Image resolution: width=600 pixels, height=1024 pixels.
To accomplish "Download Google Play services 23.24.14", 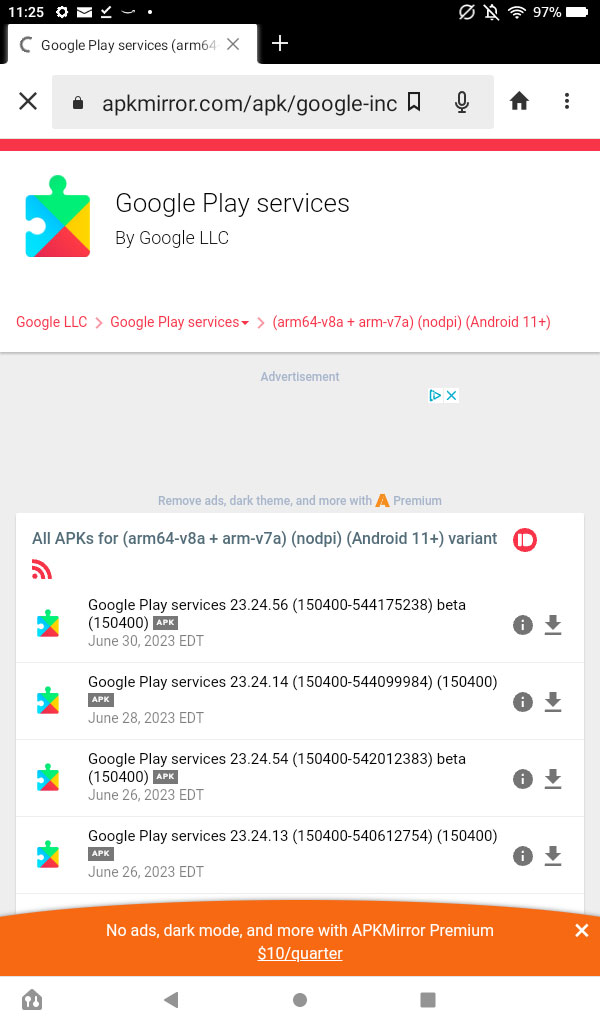I will point(553,702).
